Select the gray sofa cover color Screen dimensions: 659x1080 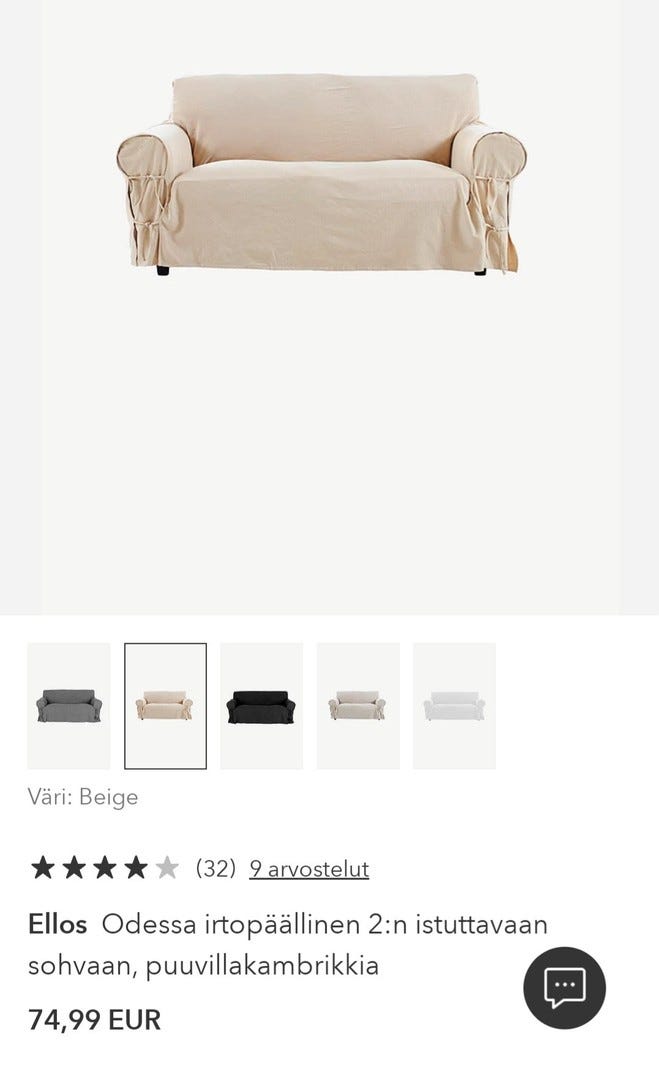coord(68,706)
